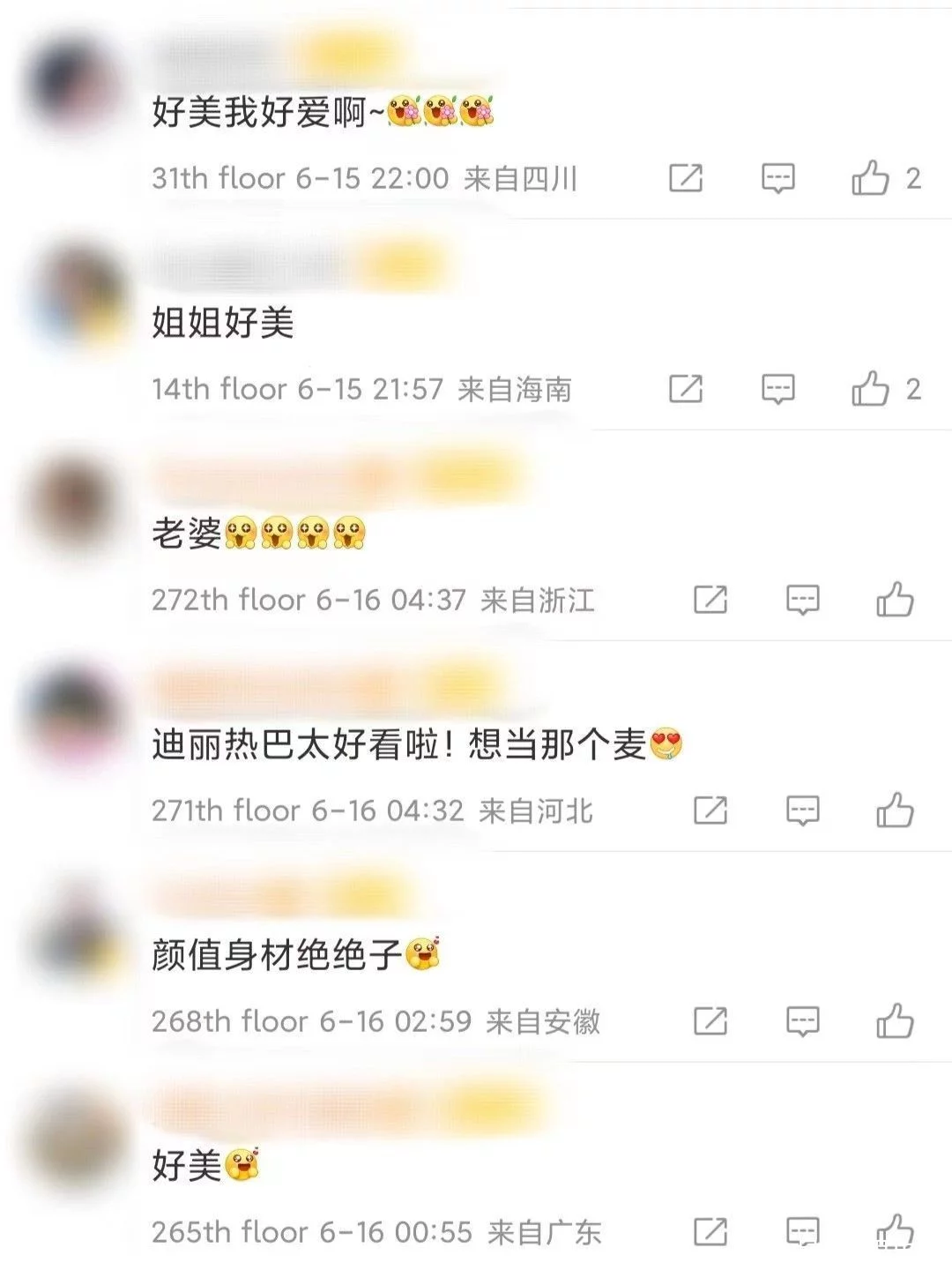This screenshot has width=952, height=1270.
Task: Reply to the 姐姐好美 comment
Action: coord(777,389)
